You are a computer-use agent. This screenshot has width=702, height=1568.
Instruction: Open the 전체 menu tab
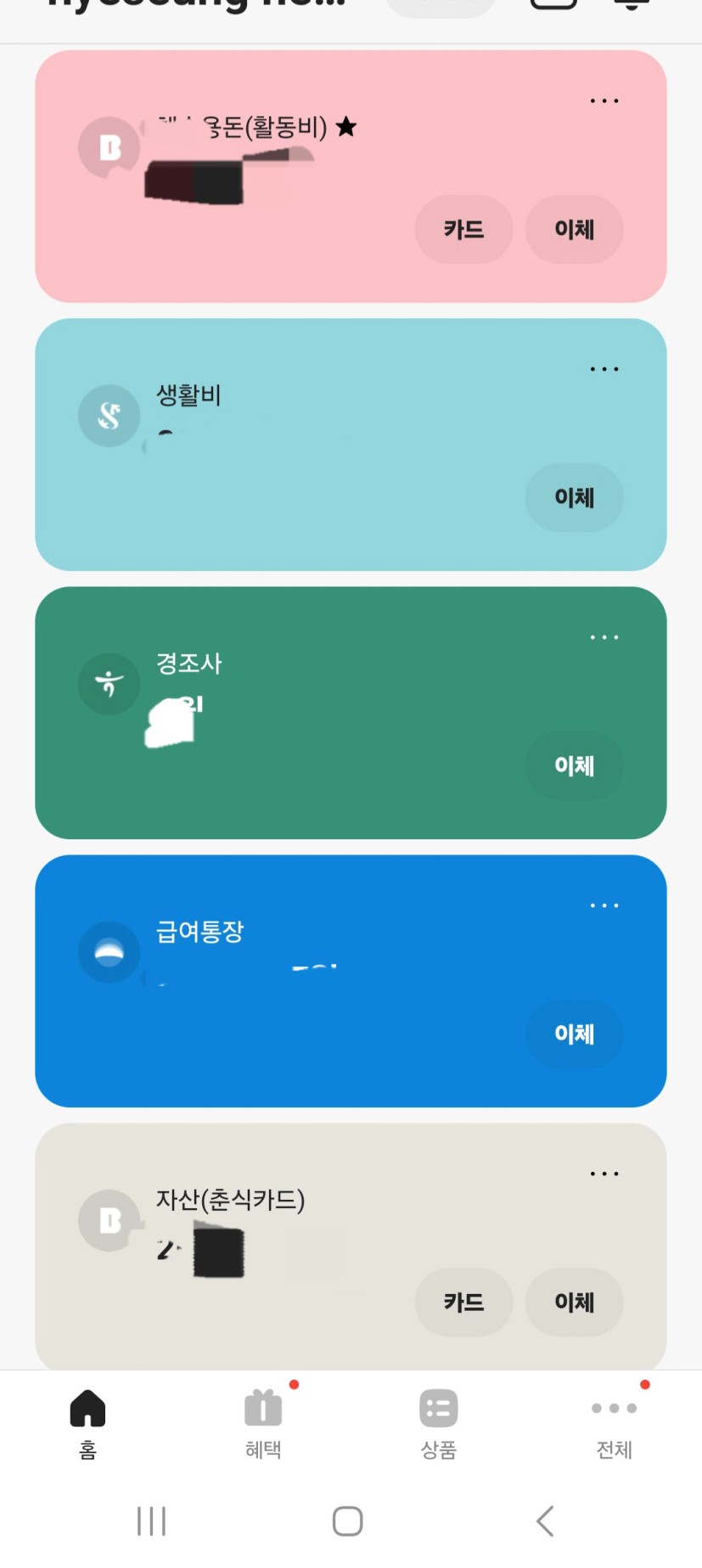pyautogui.click(x=614, y=1423)
